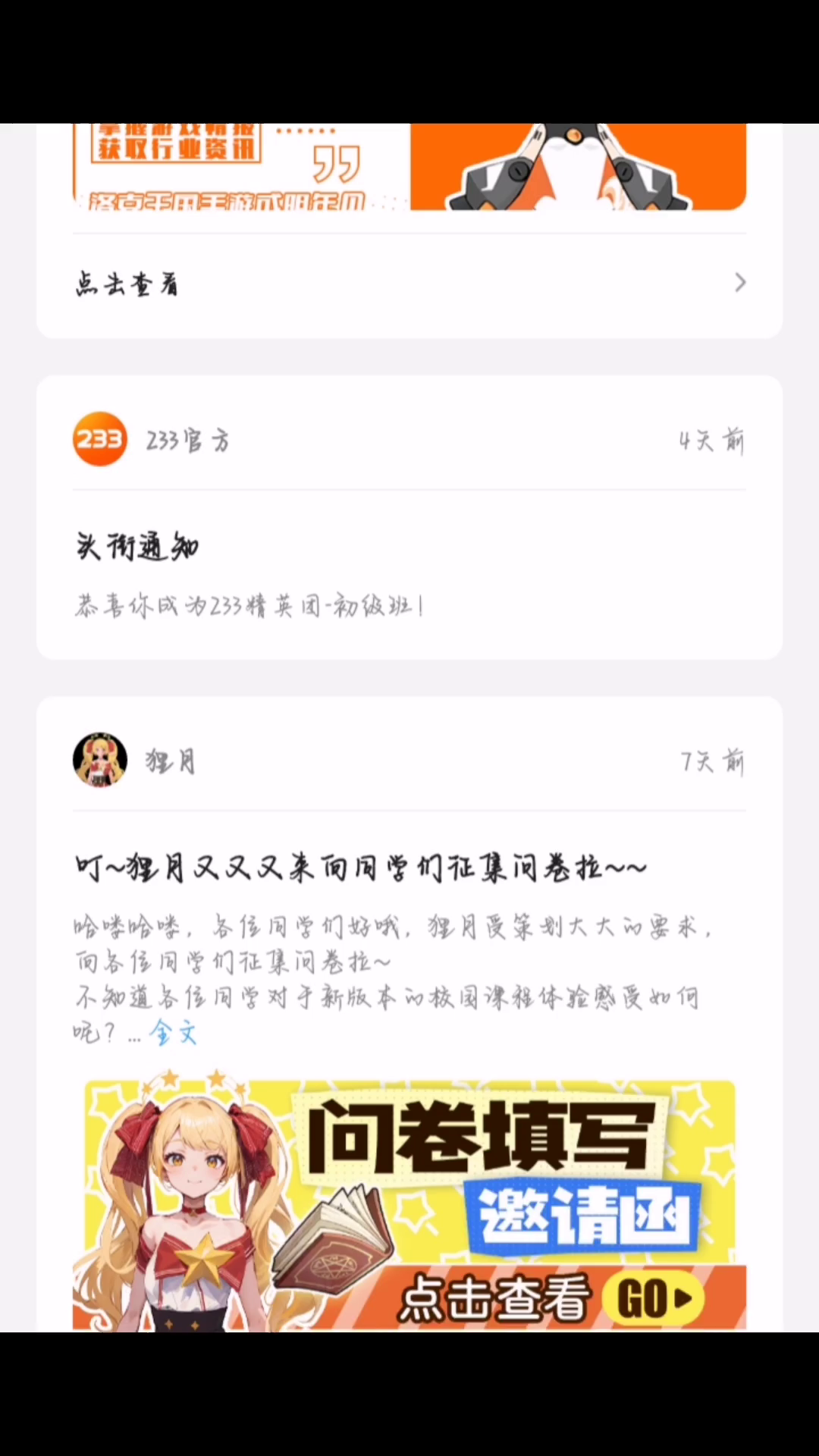This screenshot has height=1456, width=819.
Task: Open the 问卷填写 邀请函 banner
Action: (409, 1204)
